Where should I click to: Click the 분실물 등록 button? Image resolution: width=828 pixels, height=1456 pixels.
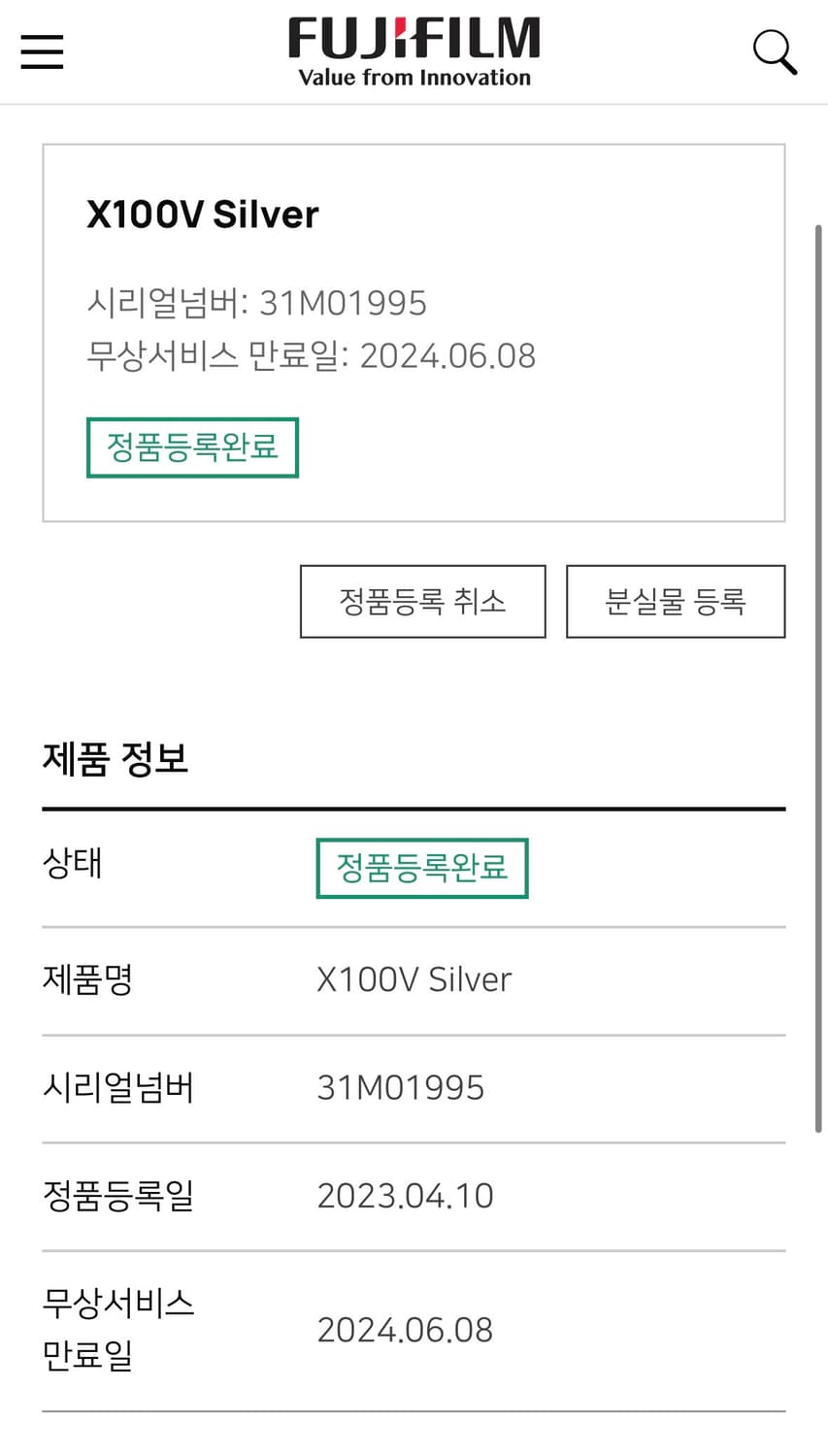676,601
